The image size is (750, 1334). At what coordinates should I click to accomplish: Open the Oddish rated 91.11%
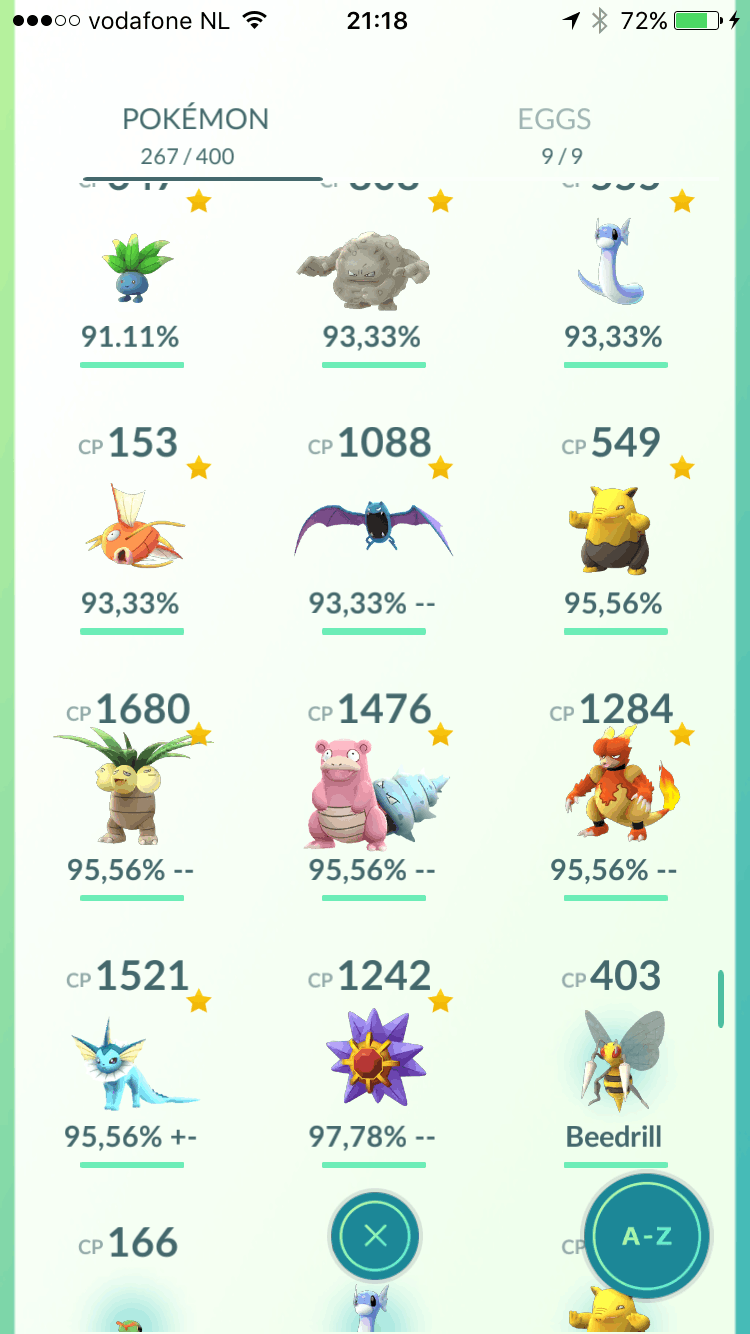[132, 270]
